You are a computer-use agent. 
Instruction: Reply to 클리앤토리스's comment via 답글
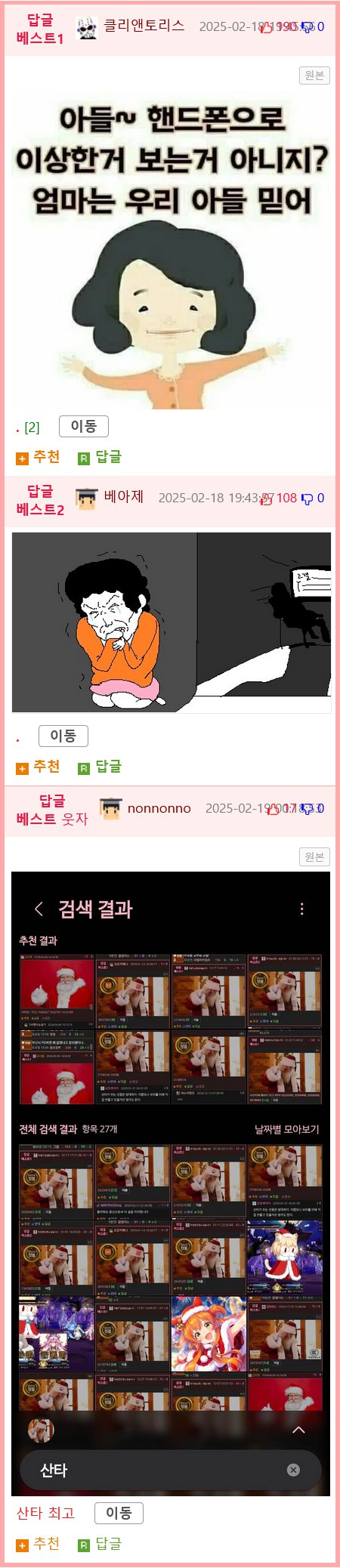[x=100, y=457]
